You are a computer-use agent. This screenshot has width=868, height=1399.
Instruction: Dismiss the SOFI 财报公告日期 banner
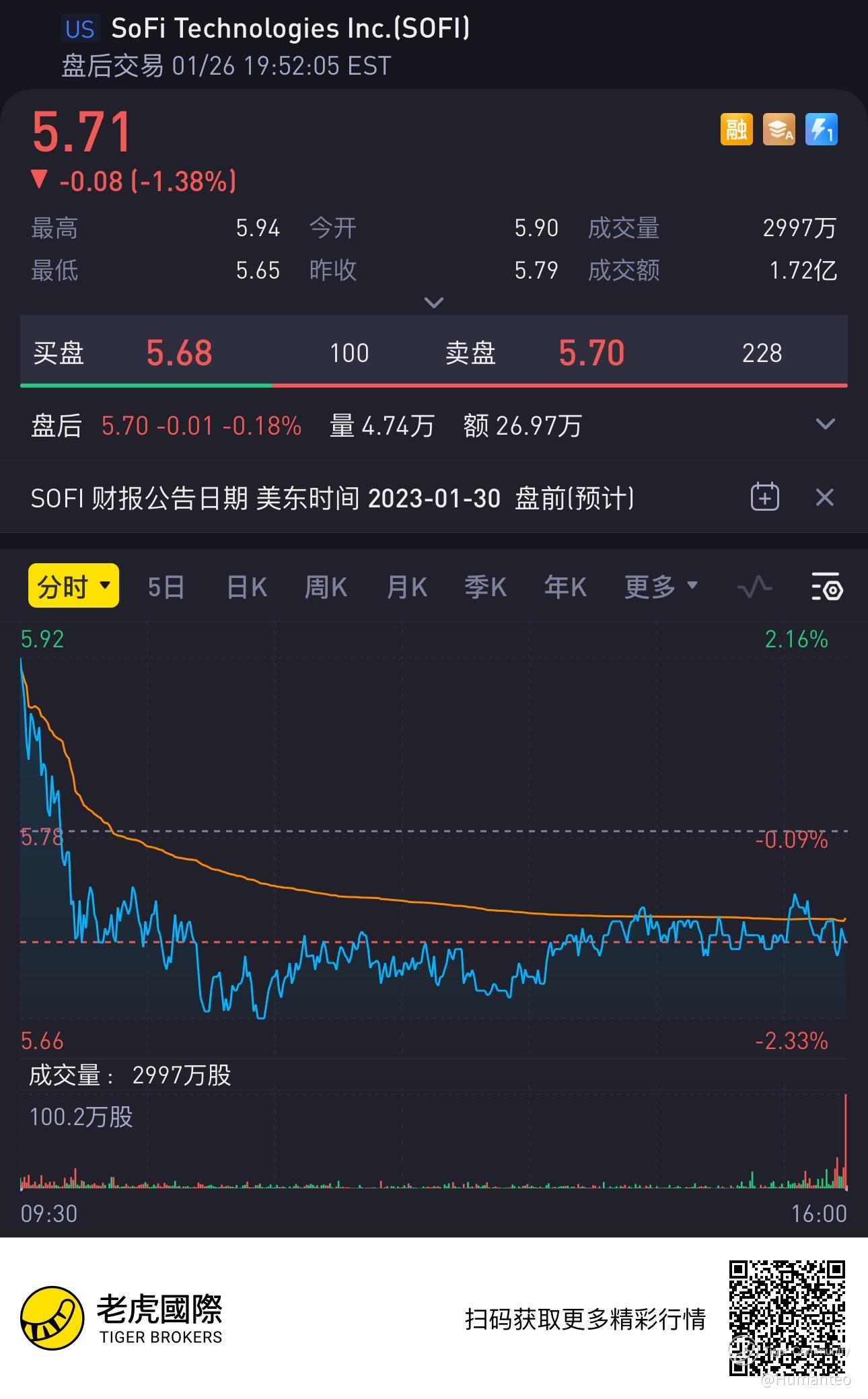(x=824, y=498)
